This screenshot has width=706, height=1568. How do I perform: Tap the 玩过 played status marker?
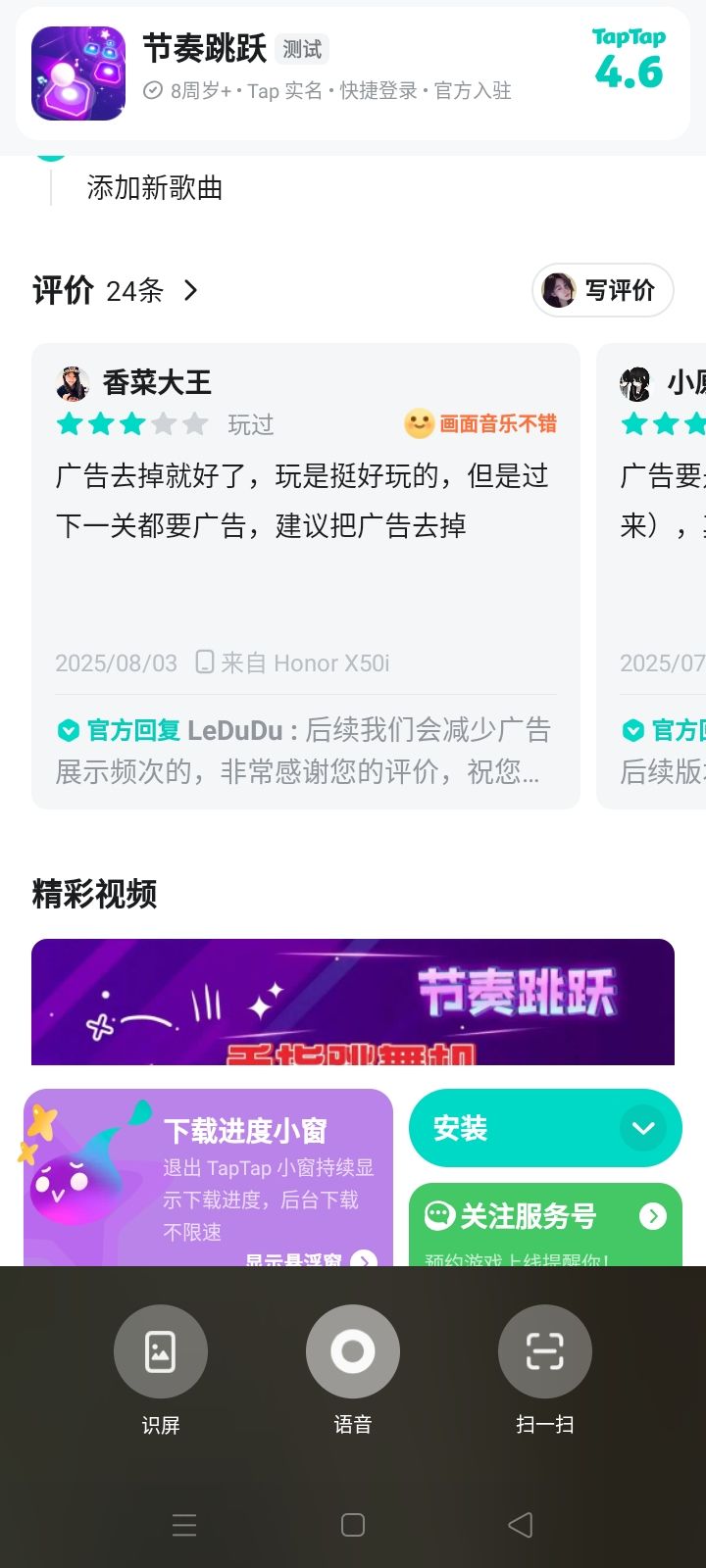(x=252, y=423)
